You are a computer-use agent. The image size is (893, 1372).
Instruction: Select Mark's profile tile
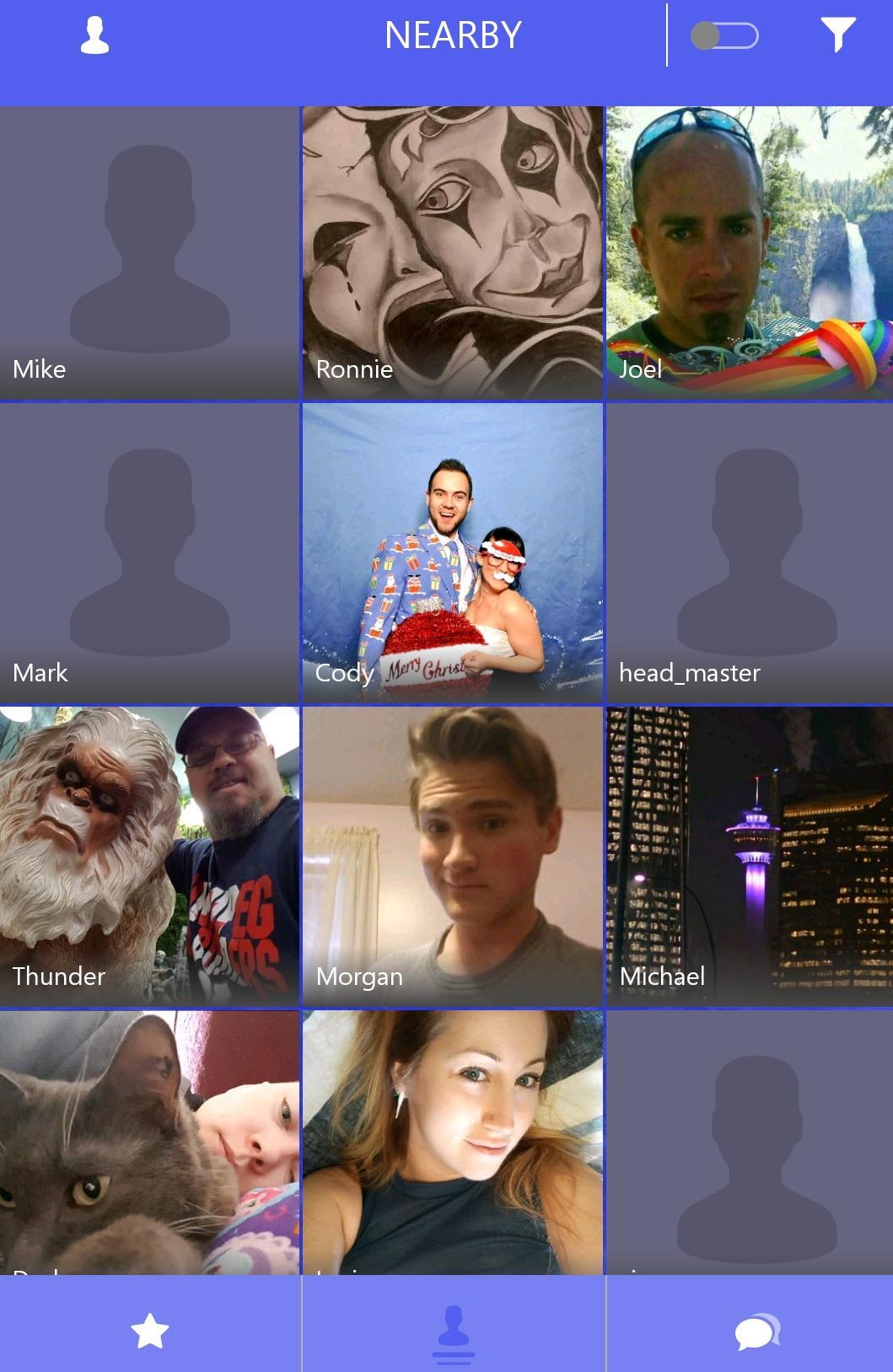[149, 553]
